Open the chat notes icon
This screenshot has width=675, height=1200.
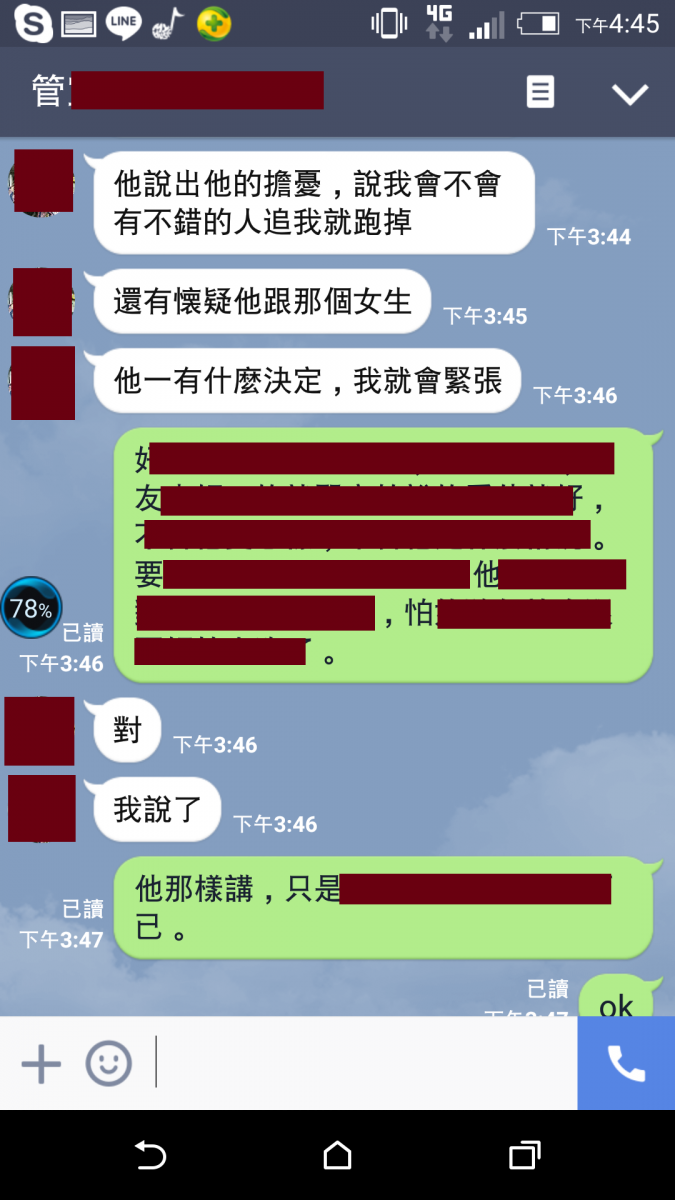[540, 93]
